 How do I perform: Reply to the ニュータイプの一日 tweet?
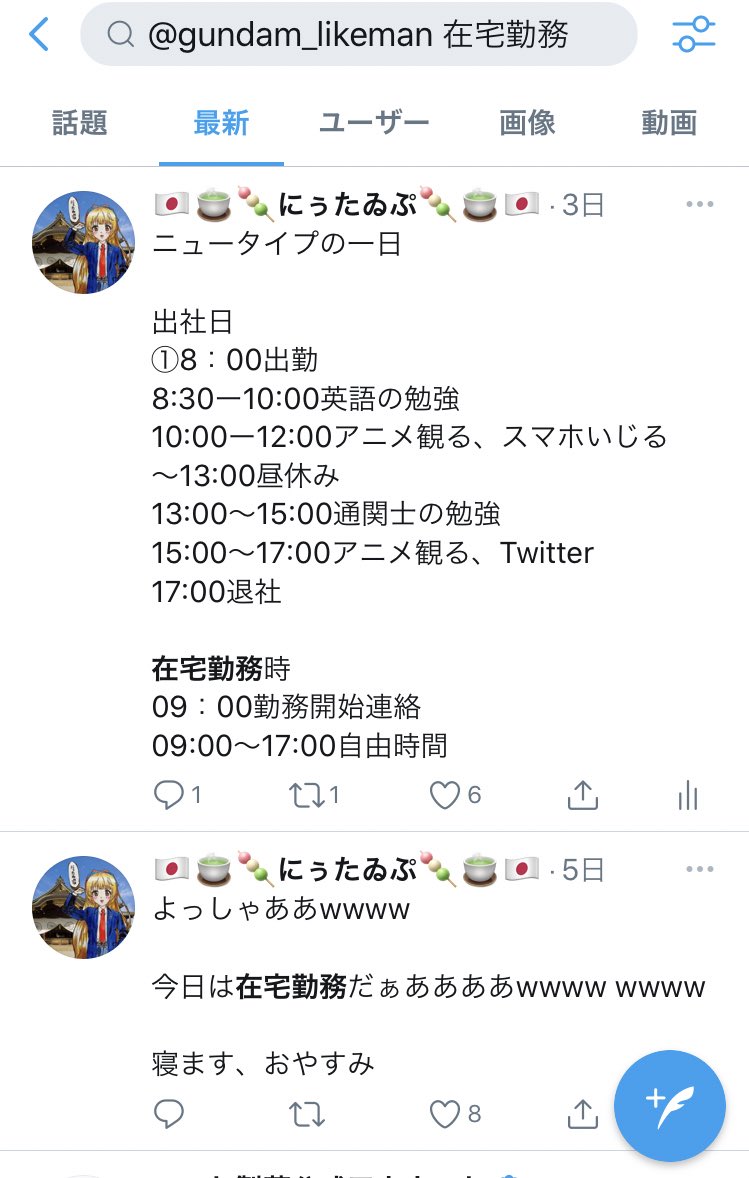[x=169, y=795]
